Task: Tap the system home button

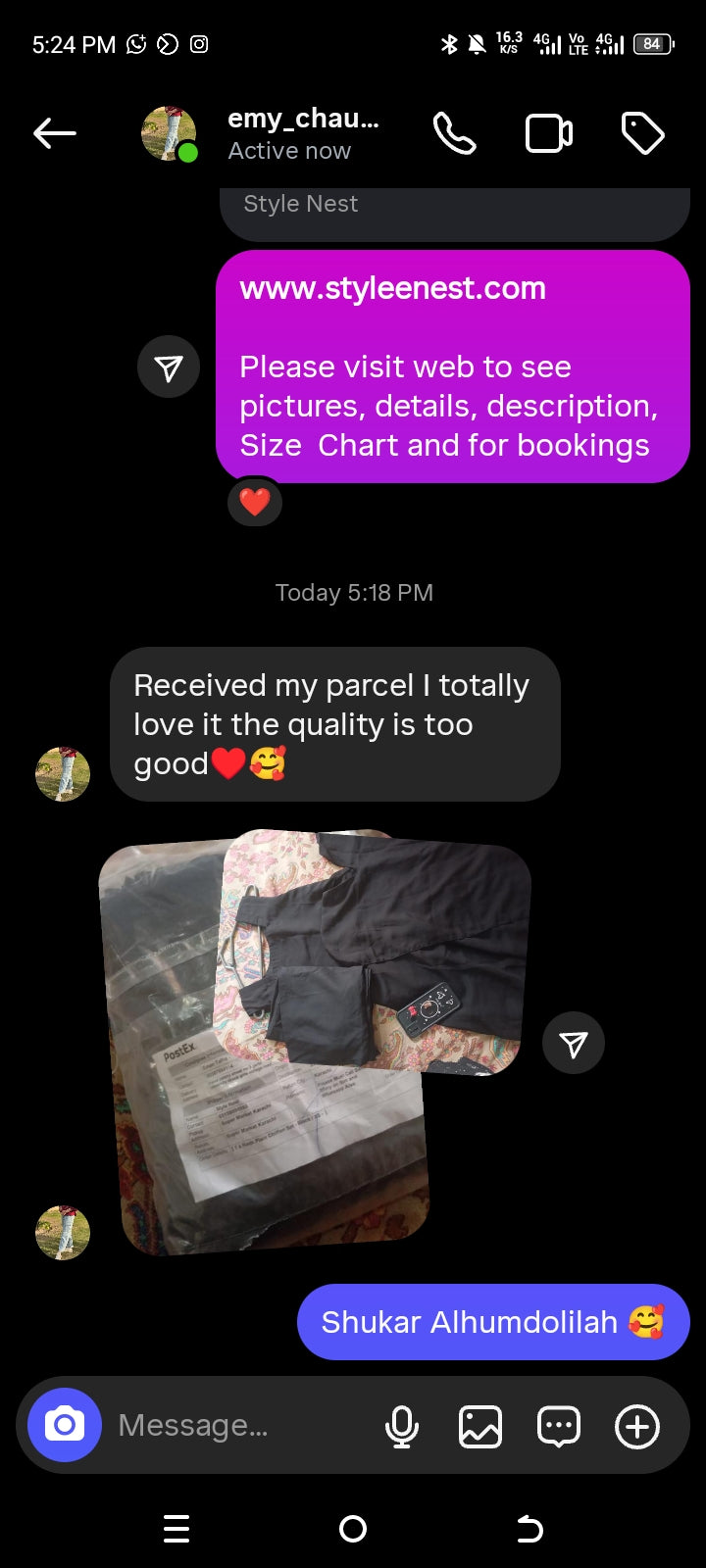Action: coord(353,1529)
